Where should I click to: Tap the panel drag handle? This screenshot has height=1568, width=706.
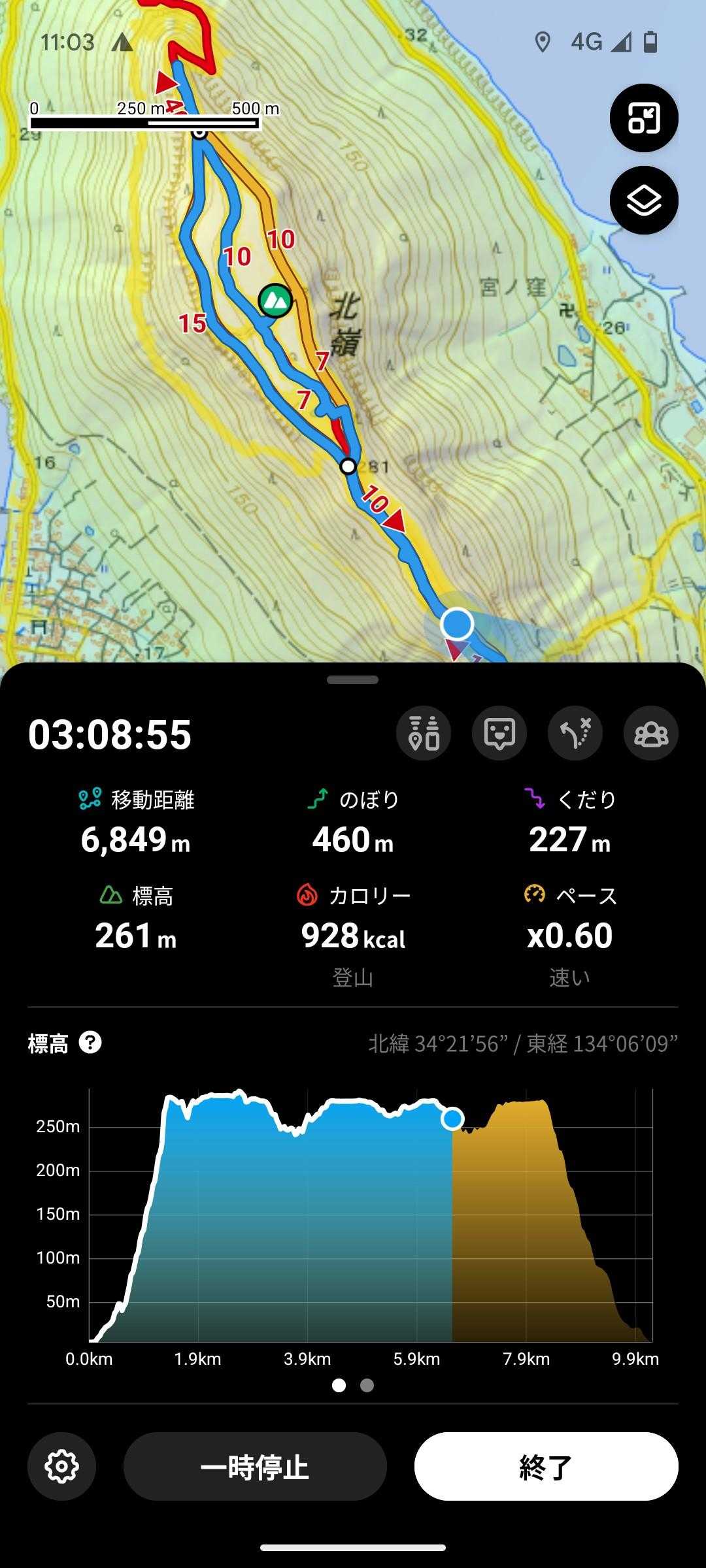coord(353,680)
